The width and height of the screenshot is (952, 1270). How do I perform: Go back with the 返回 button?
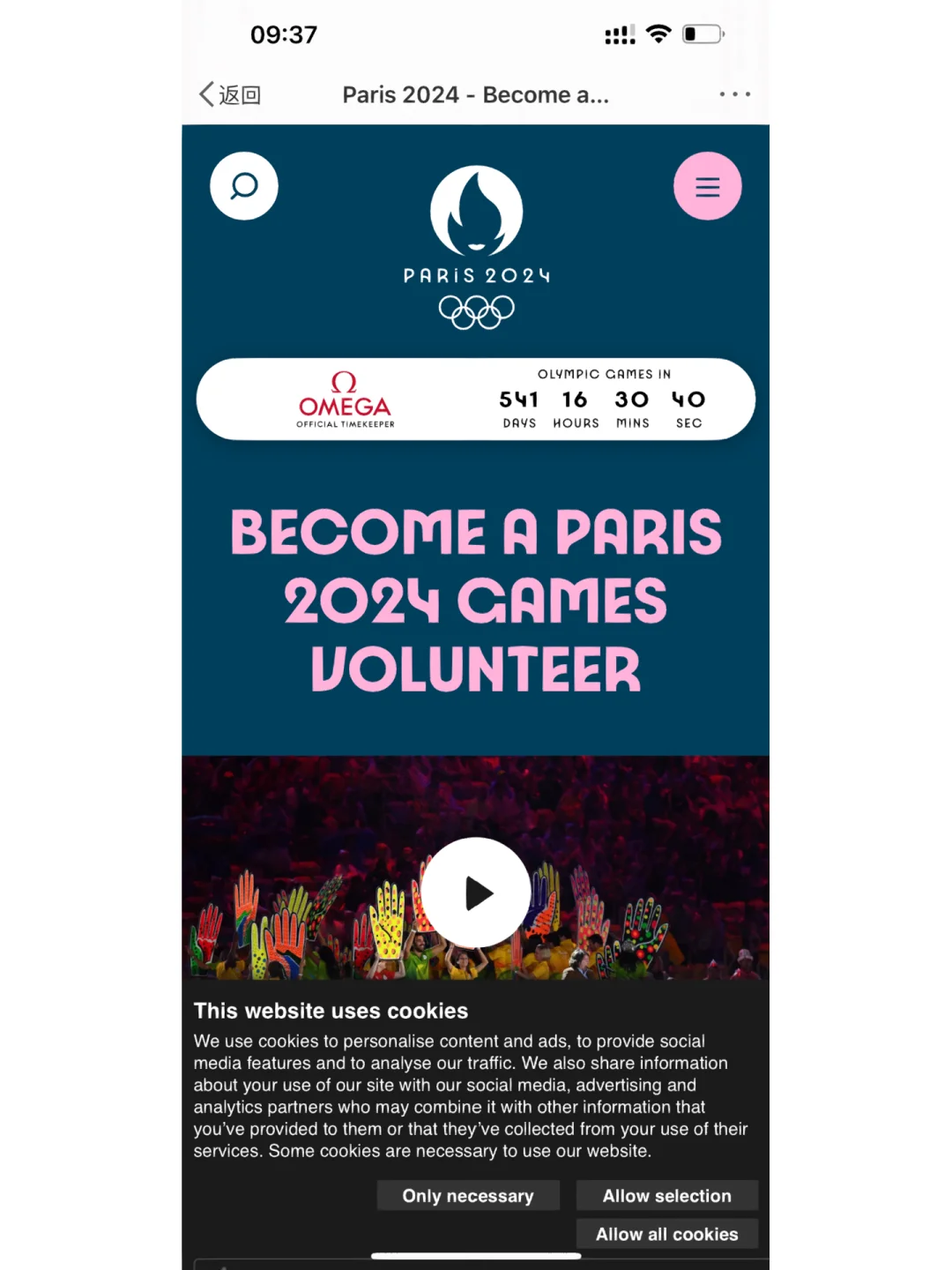point(230,94)
